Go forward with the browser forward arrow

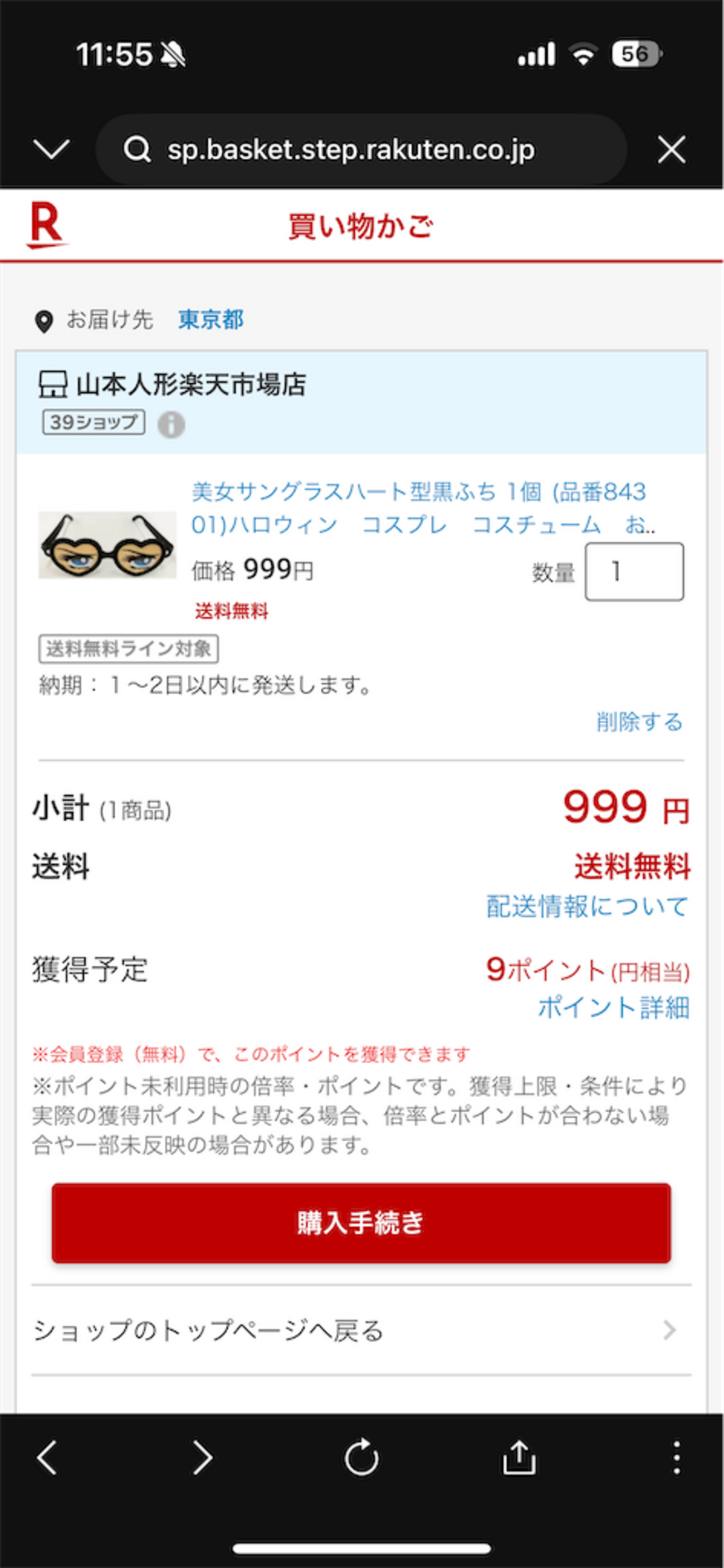click(x=203, y=1458)
